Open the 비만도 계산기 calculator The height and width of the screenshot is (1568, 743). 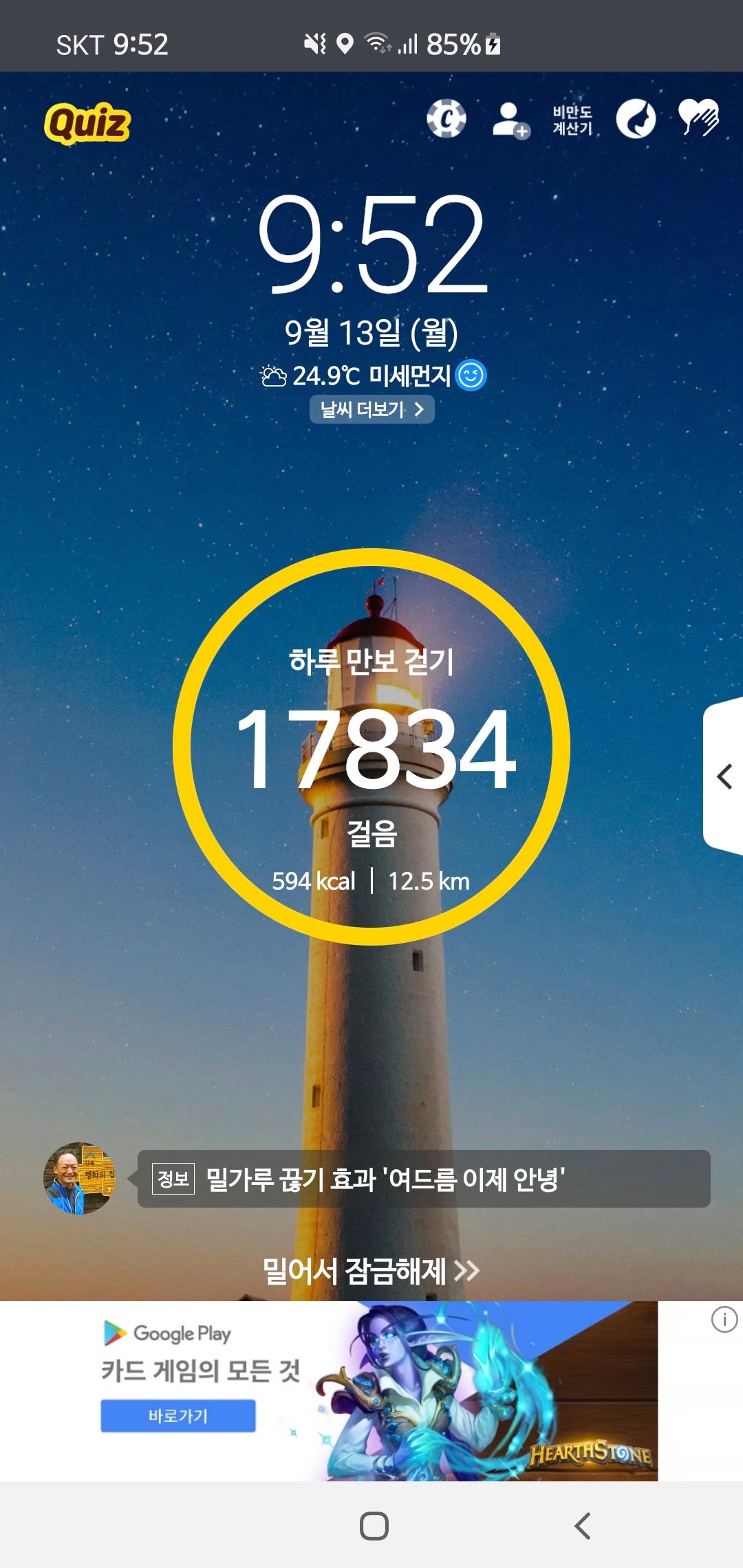click(x=572, y=120)
